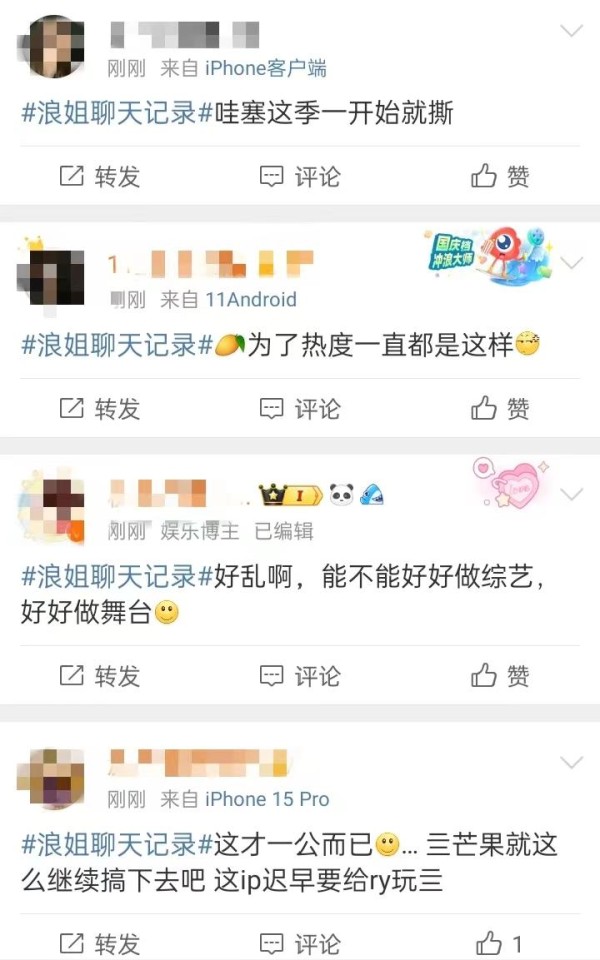Like the "好乱啊" post
This screenshot has width=600, height=960.
coord(500,676)
